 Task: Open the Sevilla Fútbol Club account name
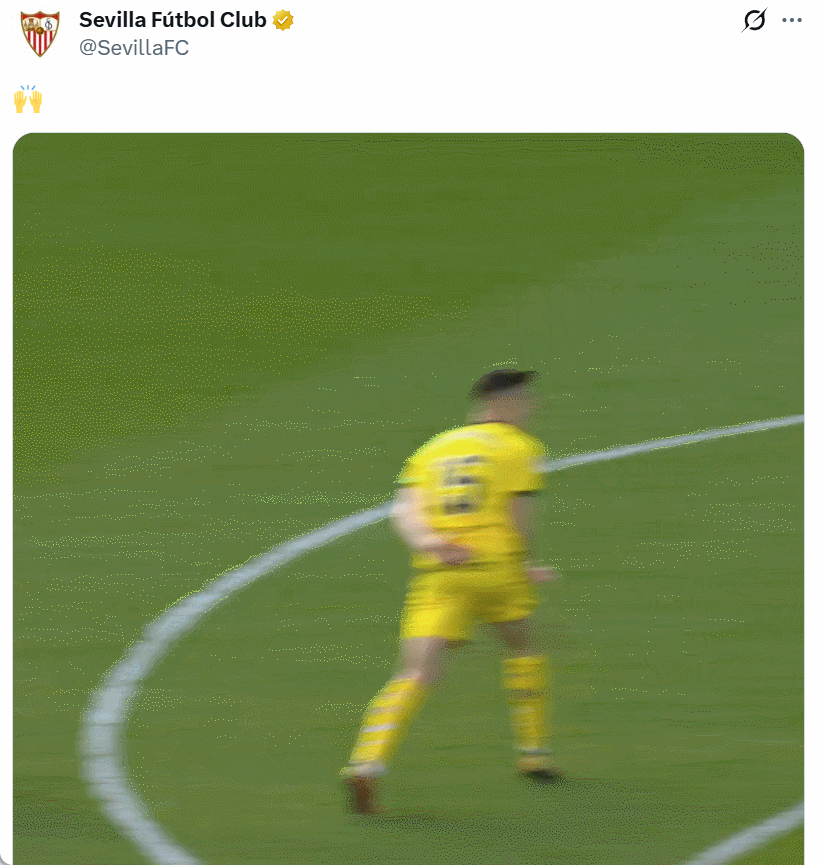(172, 20)
